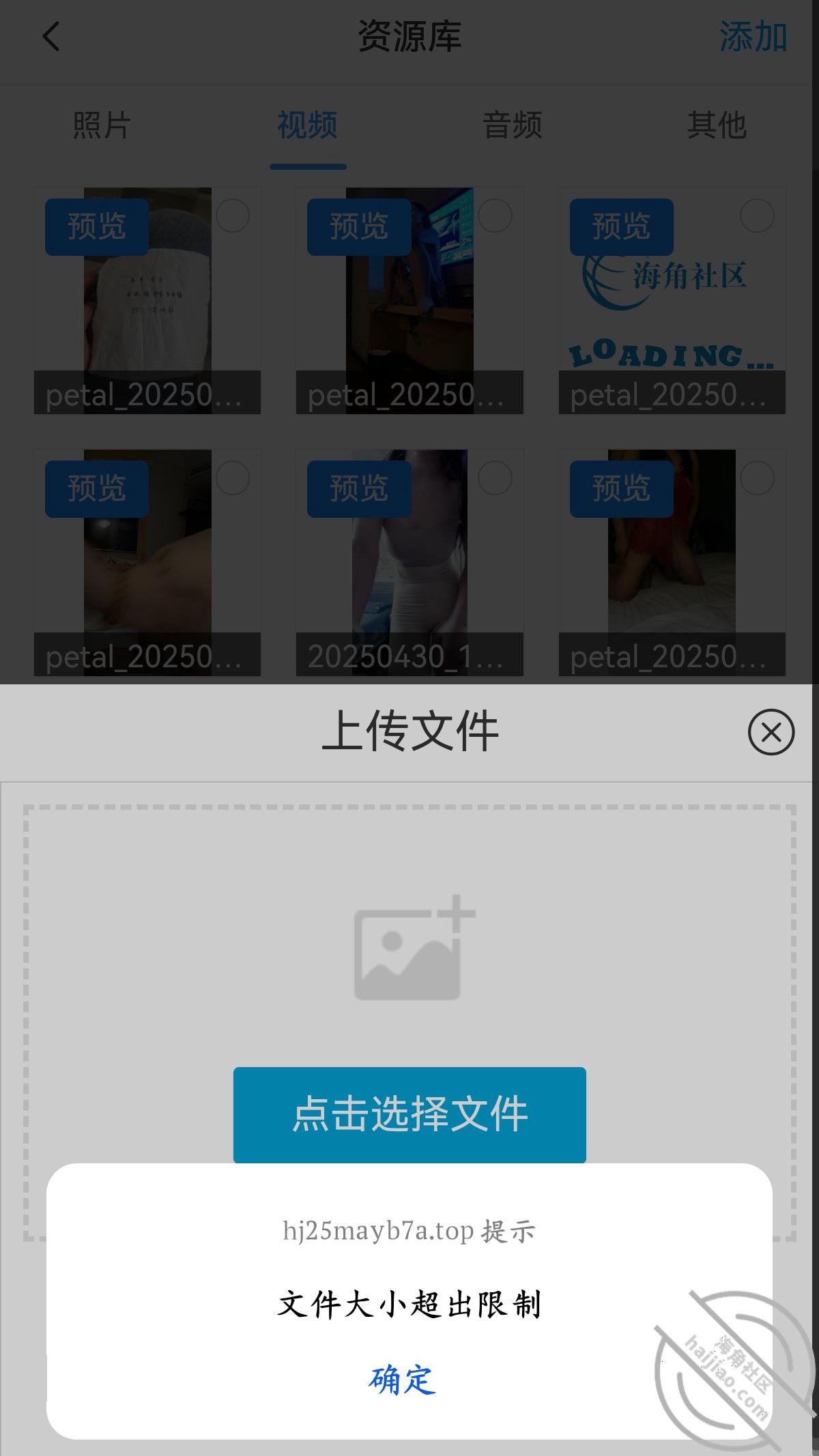Screen dimensions: 819x1456
Task: Check the circle on the 海角社区 LOADING video
Action: pos(756,216)
